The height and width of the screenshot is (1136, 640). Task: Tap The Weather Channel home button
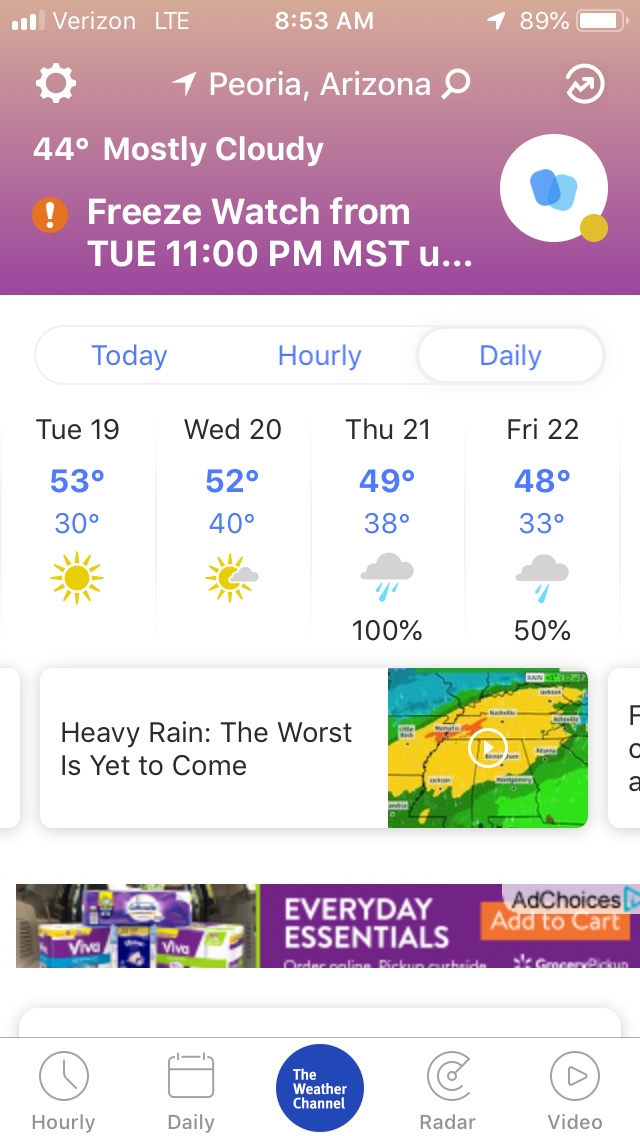point(320,1089)
